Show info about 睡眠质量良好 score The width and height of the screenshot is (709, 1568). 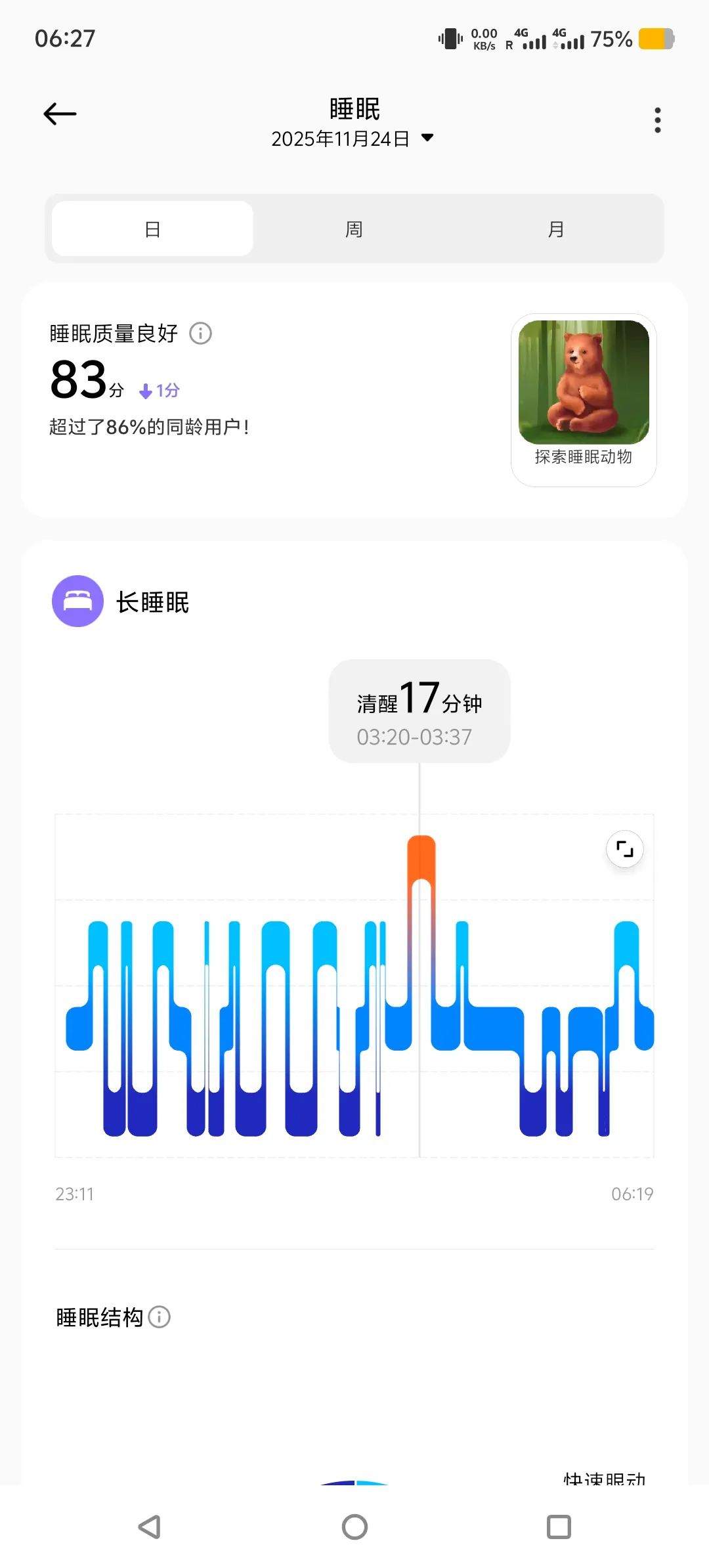click(200, 334)
